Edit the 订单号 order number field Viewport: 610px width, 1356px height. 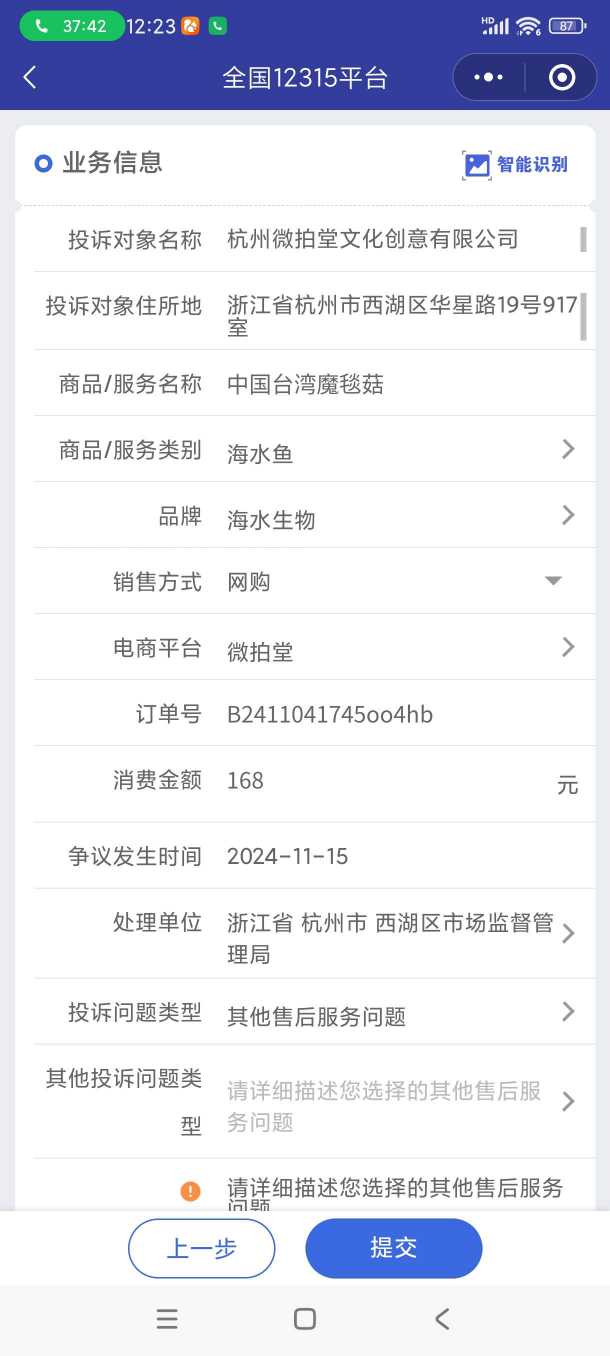pyautogui.click(x=400, y=715)
